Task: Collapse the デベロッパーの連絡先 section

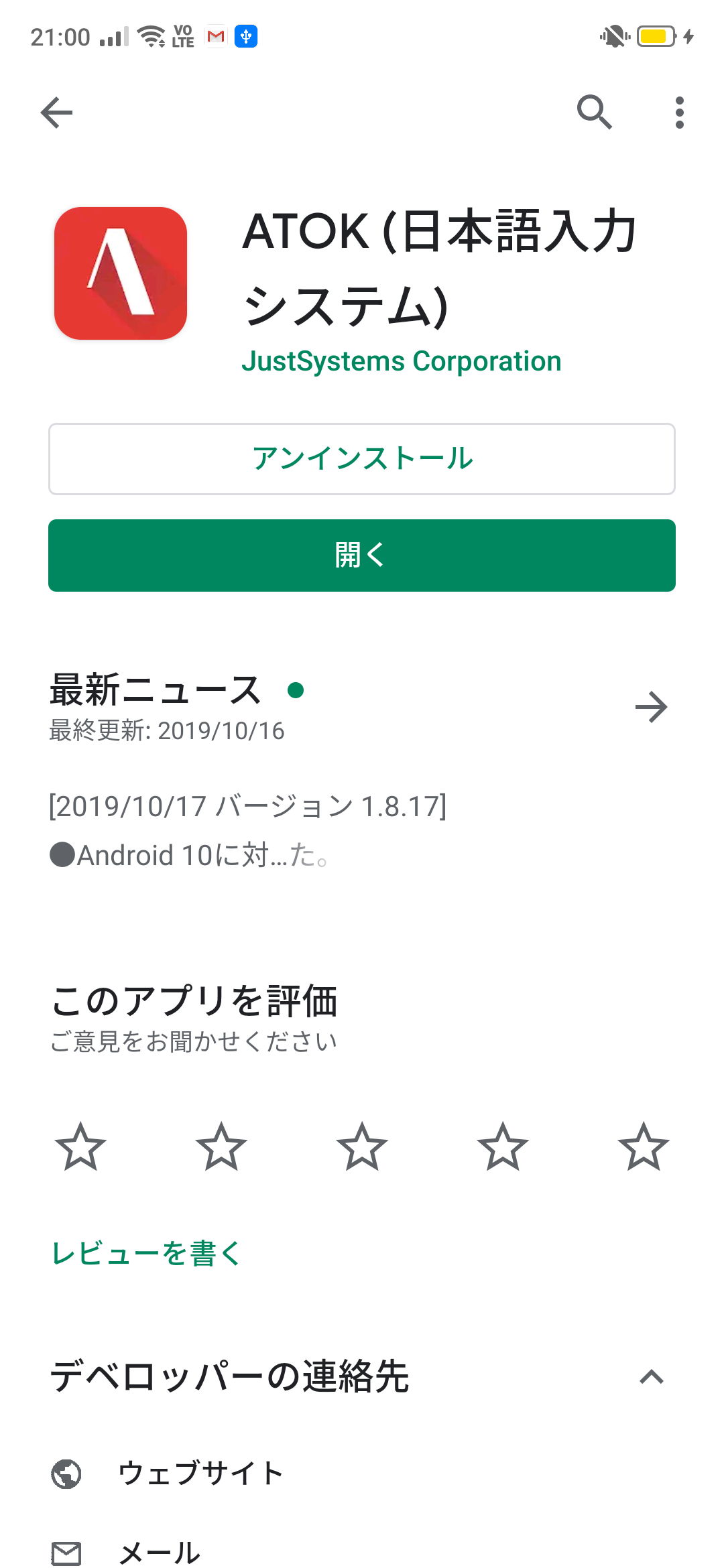Action: (x=652, y=1377)
